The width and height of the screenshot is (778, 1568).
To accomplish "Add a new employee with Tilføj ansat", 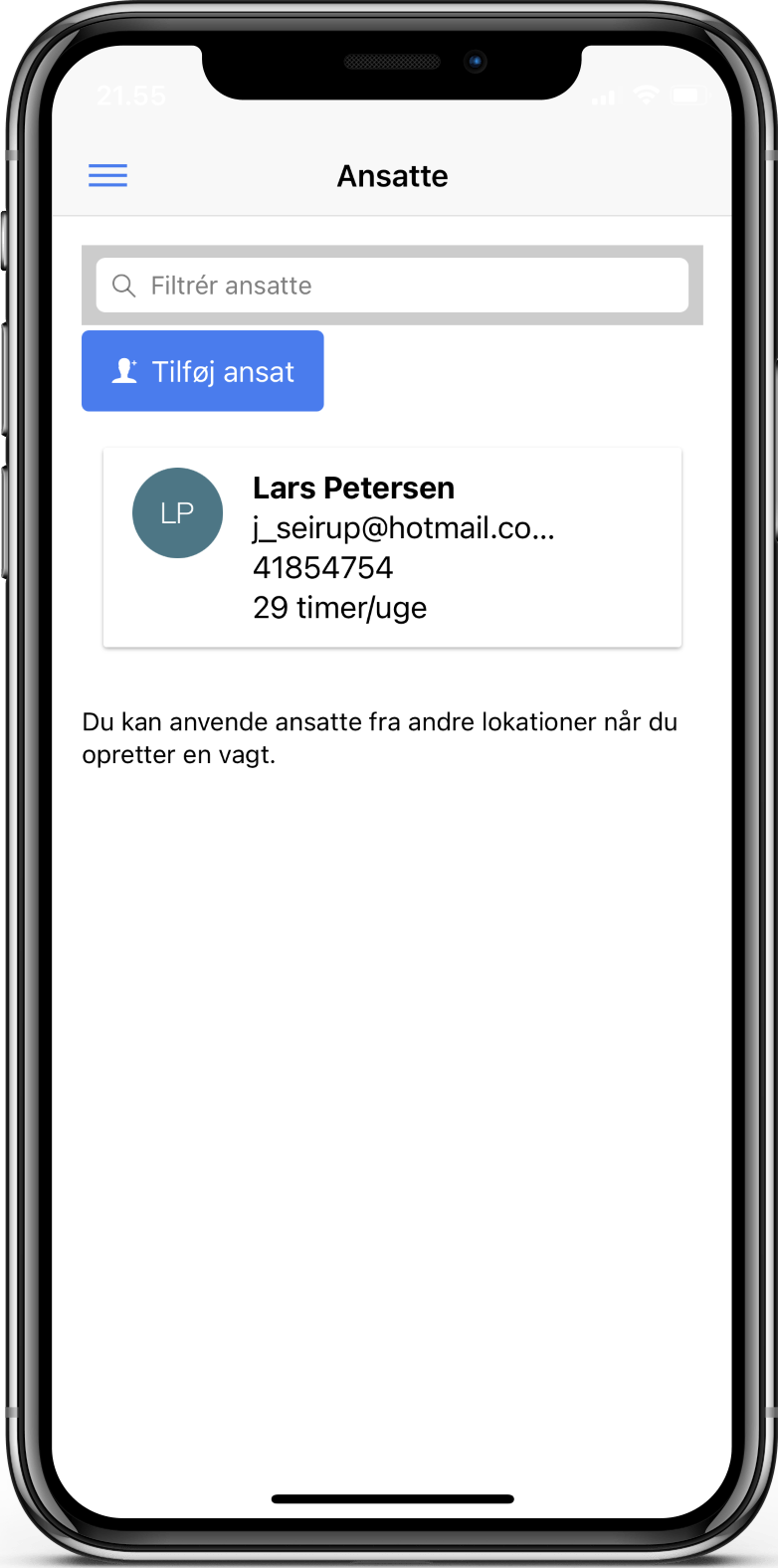I will (x=203, y=371).
